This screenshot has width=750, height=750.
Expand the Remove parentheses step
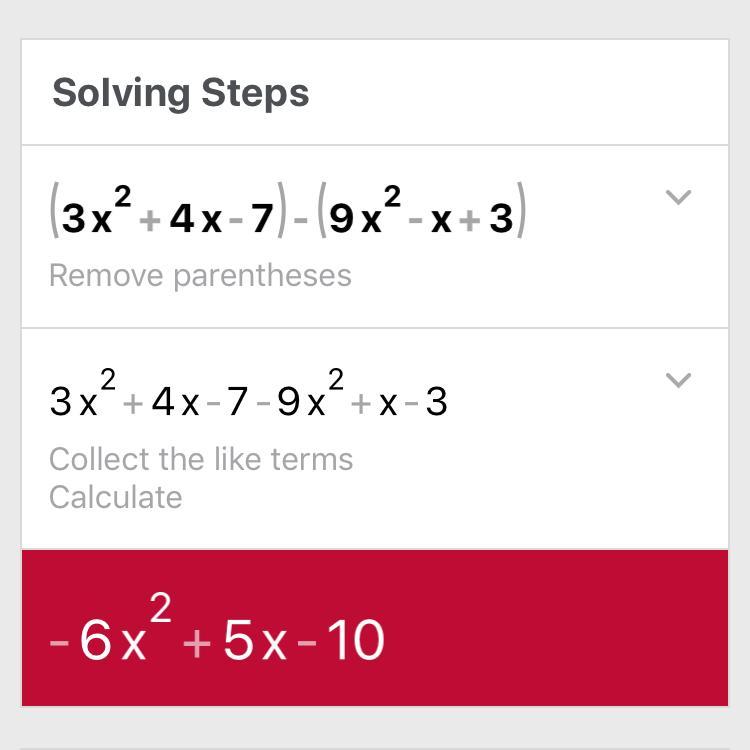point(678,197)
